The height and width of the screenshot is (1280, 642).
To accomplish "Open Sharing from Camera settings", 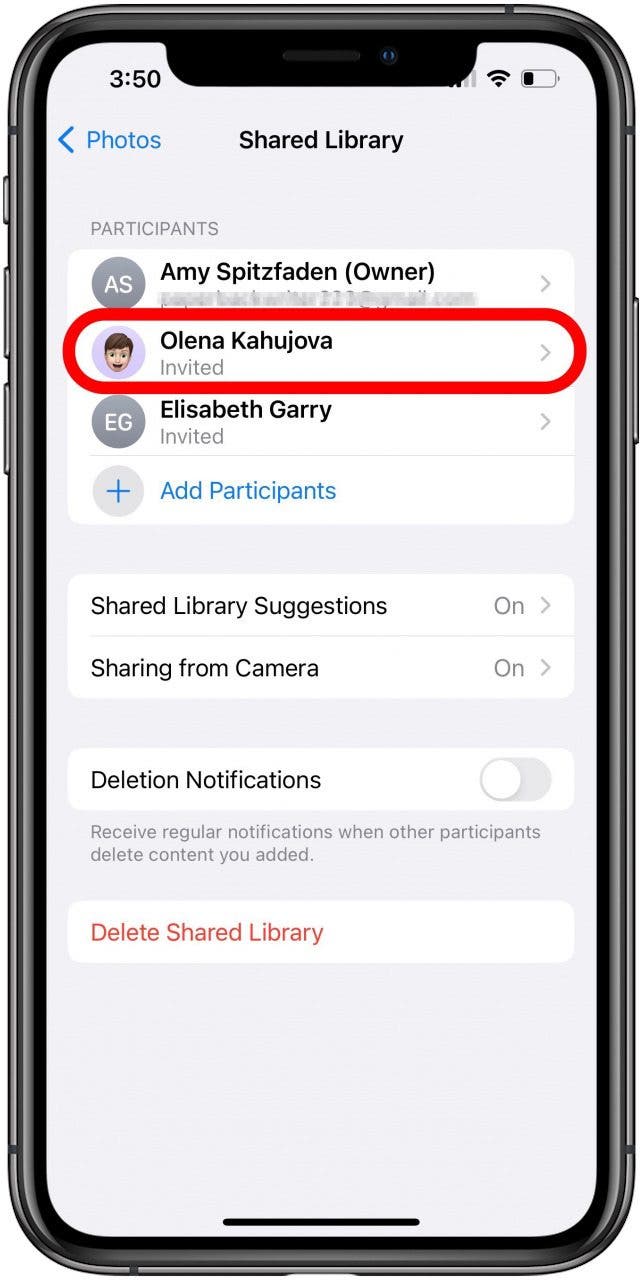I will pyautogui.click(x=320, y=668).
